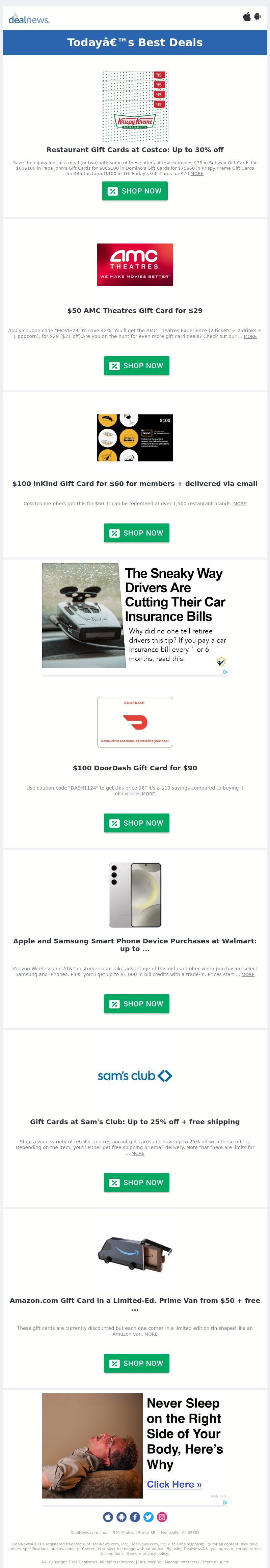Viewport: 270px width, 1568px height.
Task: Read MORE about the AMC Theatres deal
Action: click(250, 337)
